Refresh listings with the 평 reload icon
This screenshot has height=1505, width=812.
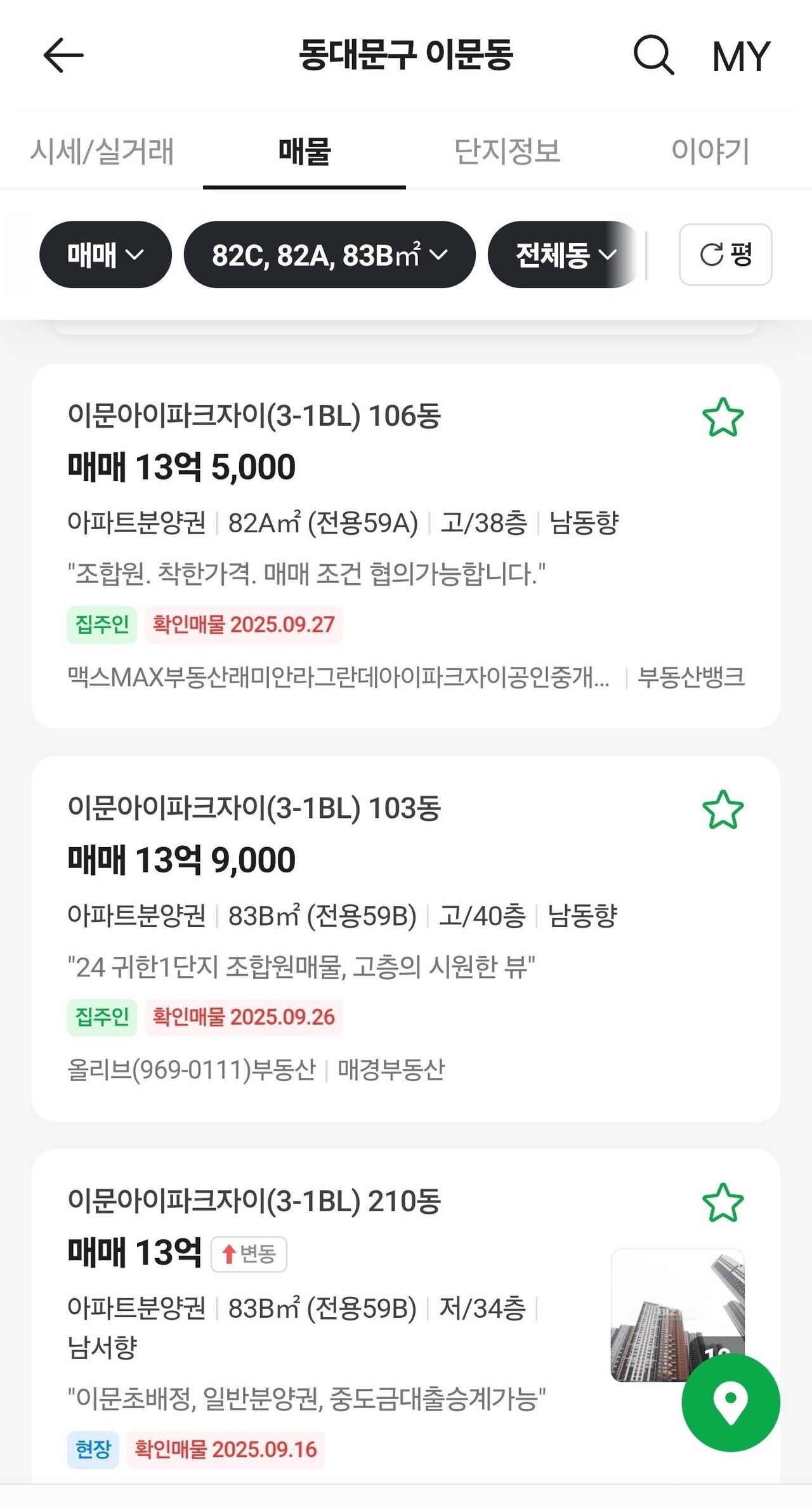[x=725, y=255]
